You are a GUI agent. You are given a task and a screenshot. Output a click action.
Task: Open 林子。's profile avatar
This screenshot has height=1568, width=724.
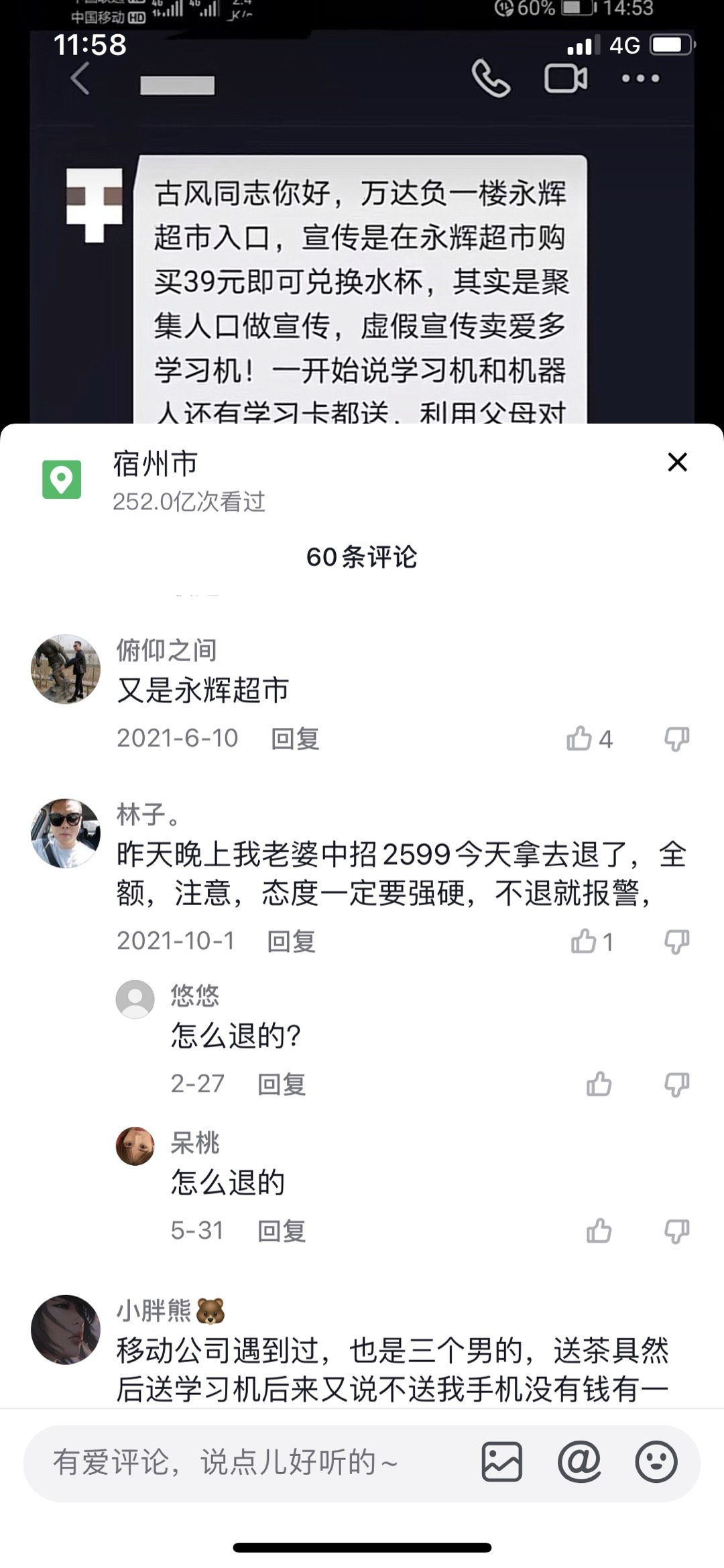pos(66,833)
